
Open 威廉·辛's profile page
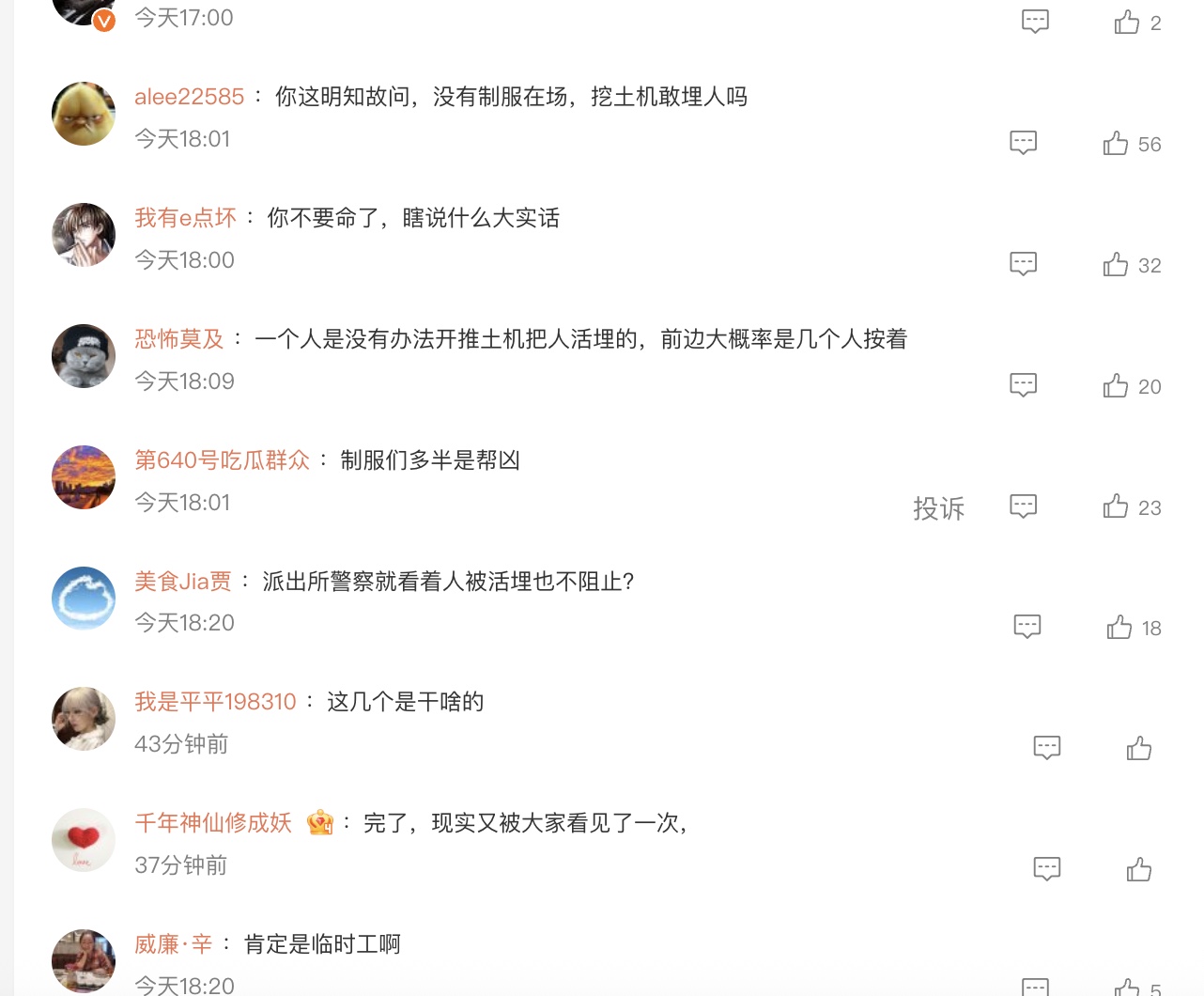click(174, 944)
